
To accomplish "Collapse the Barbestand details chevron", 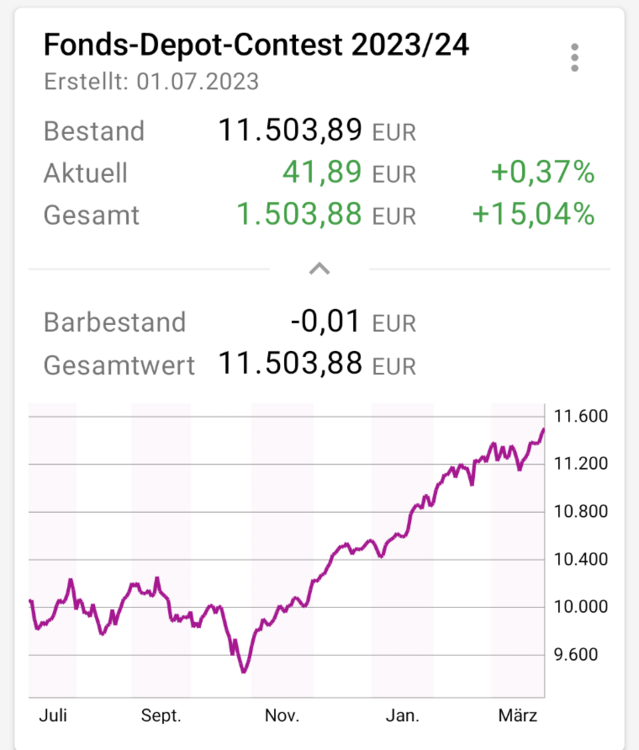I will (319, 268).
